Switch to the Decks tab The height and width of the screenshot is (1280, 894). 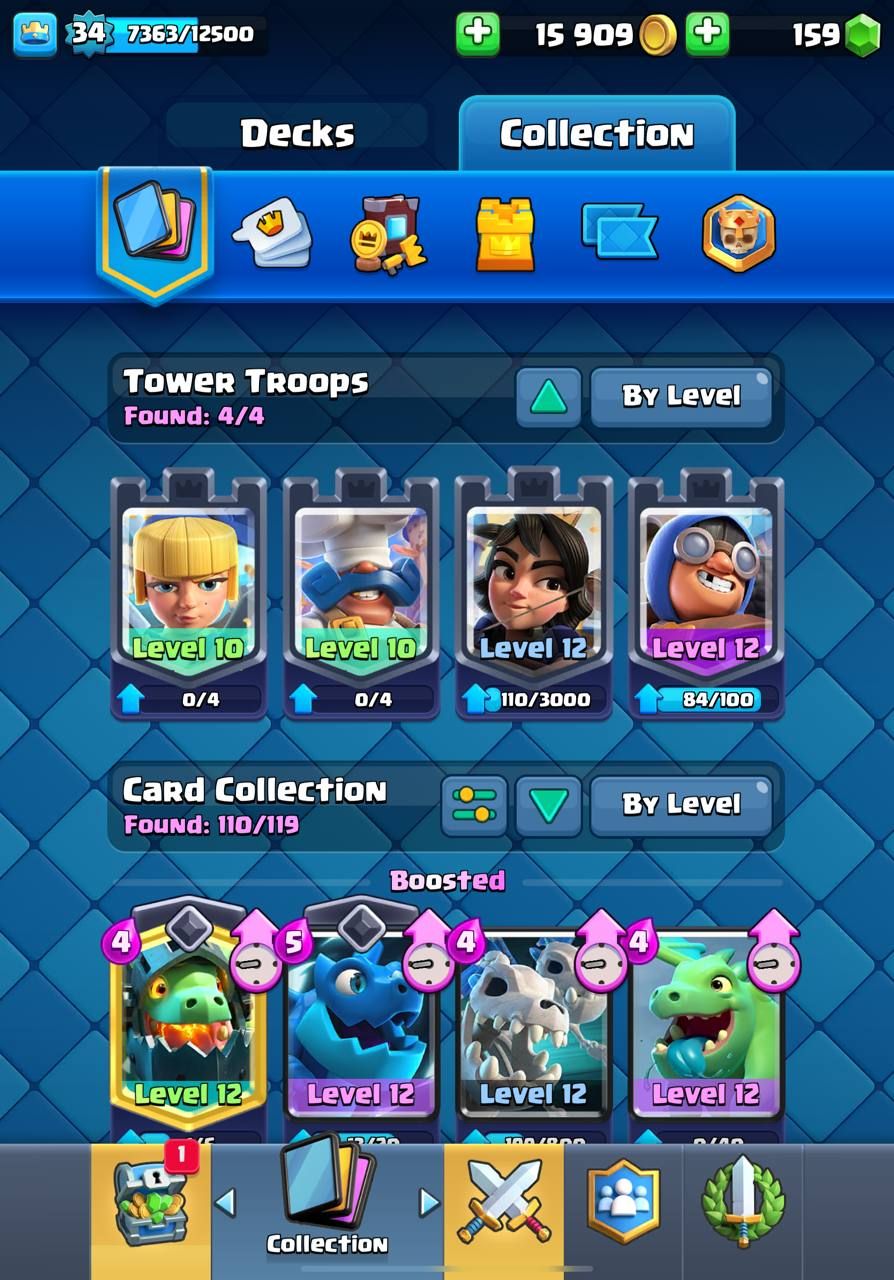pyautogui.click(x=297, y=134)
